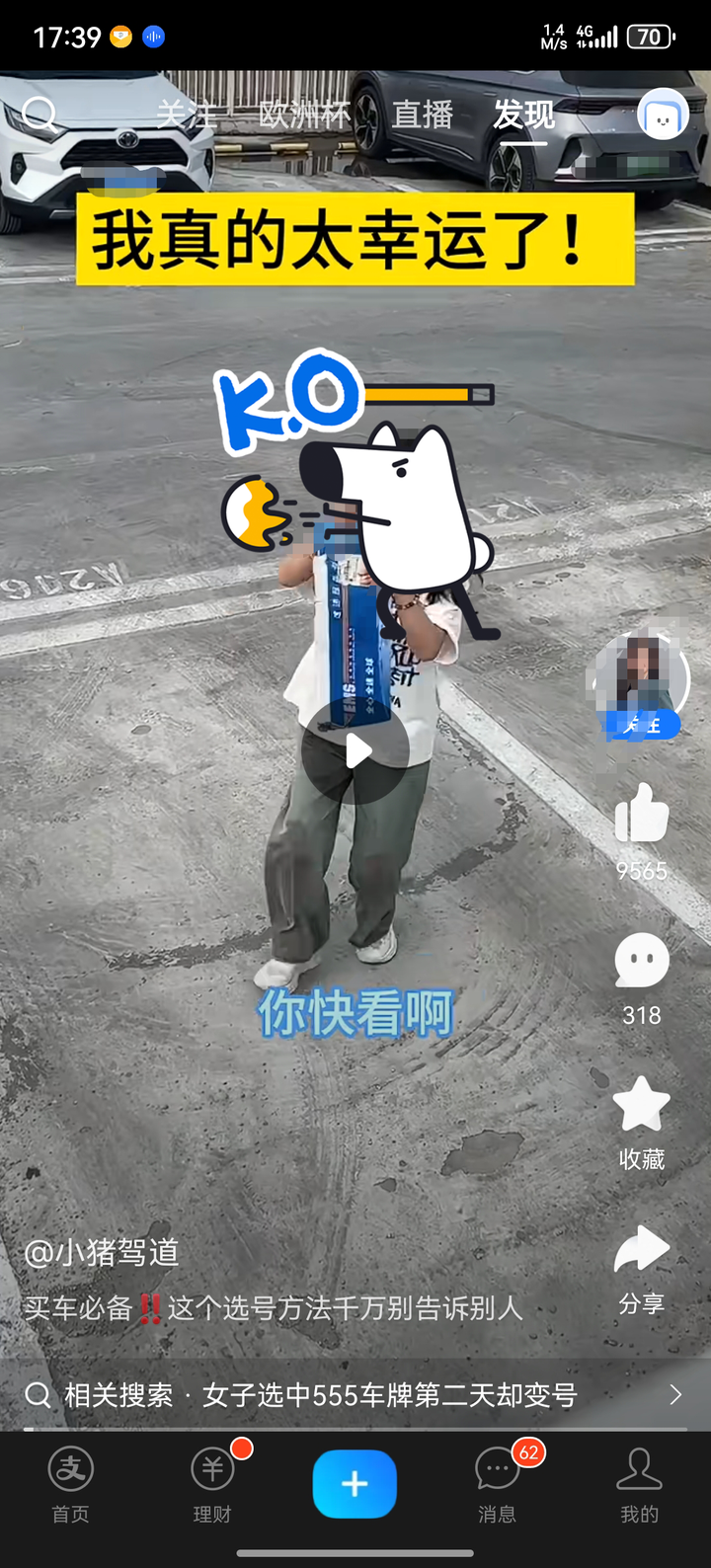Search 女子选中555车牌第二天却变号

pos(355,1393)
